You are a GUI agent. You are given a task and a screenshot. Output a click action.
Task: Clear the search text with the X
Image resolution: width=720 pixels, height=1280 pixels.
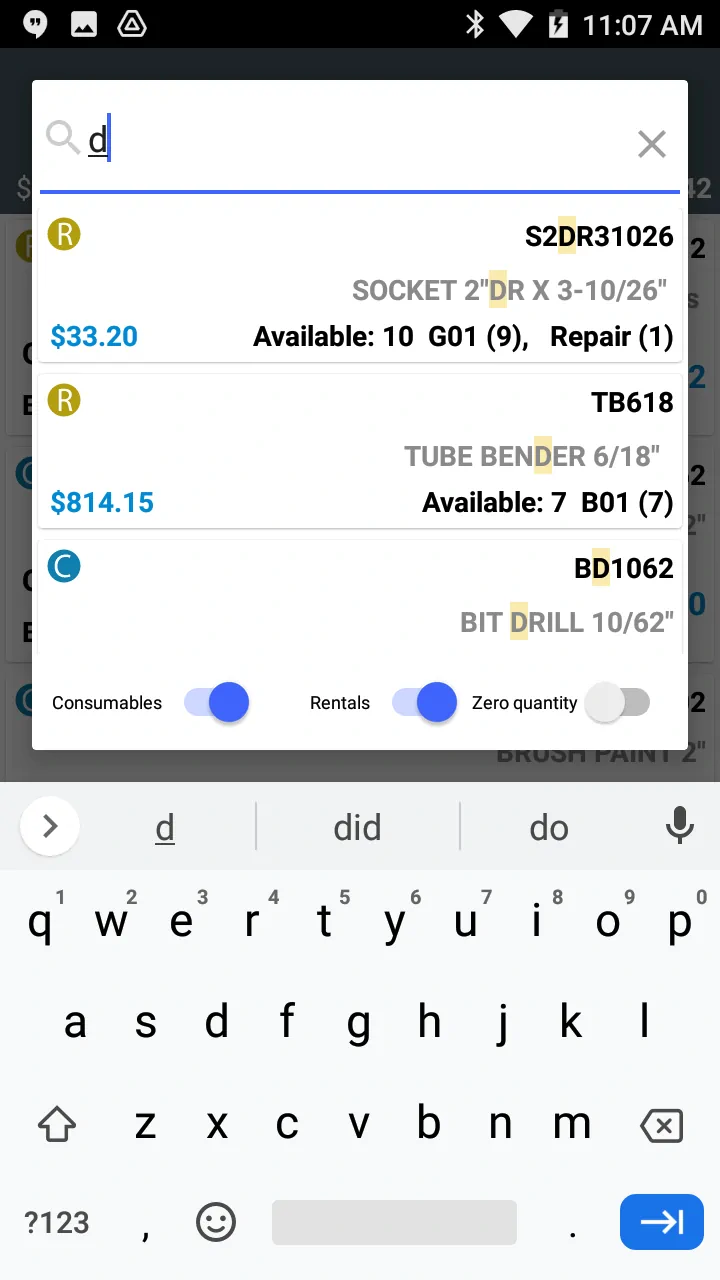pos(652,144)
